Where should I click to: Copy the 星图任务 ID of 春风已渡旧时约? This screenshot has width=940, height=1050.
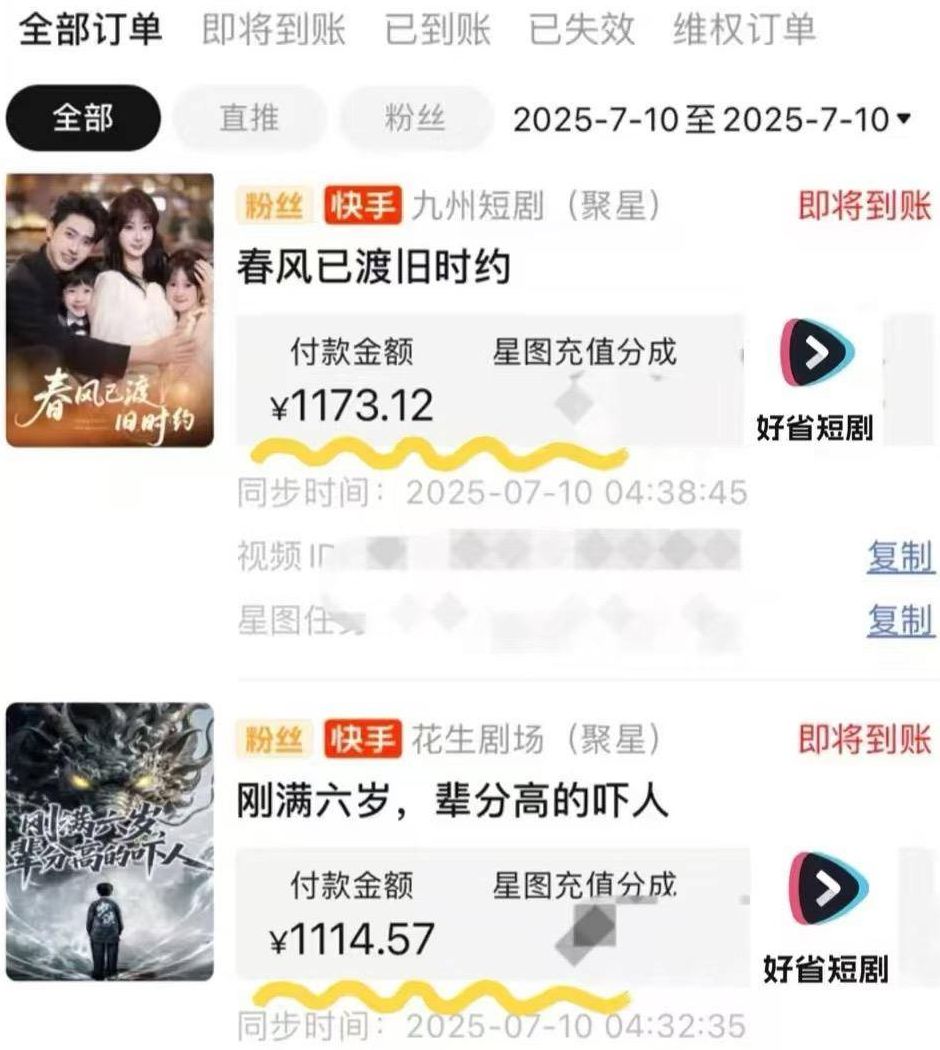(900, 620)
